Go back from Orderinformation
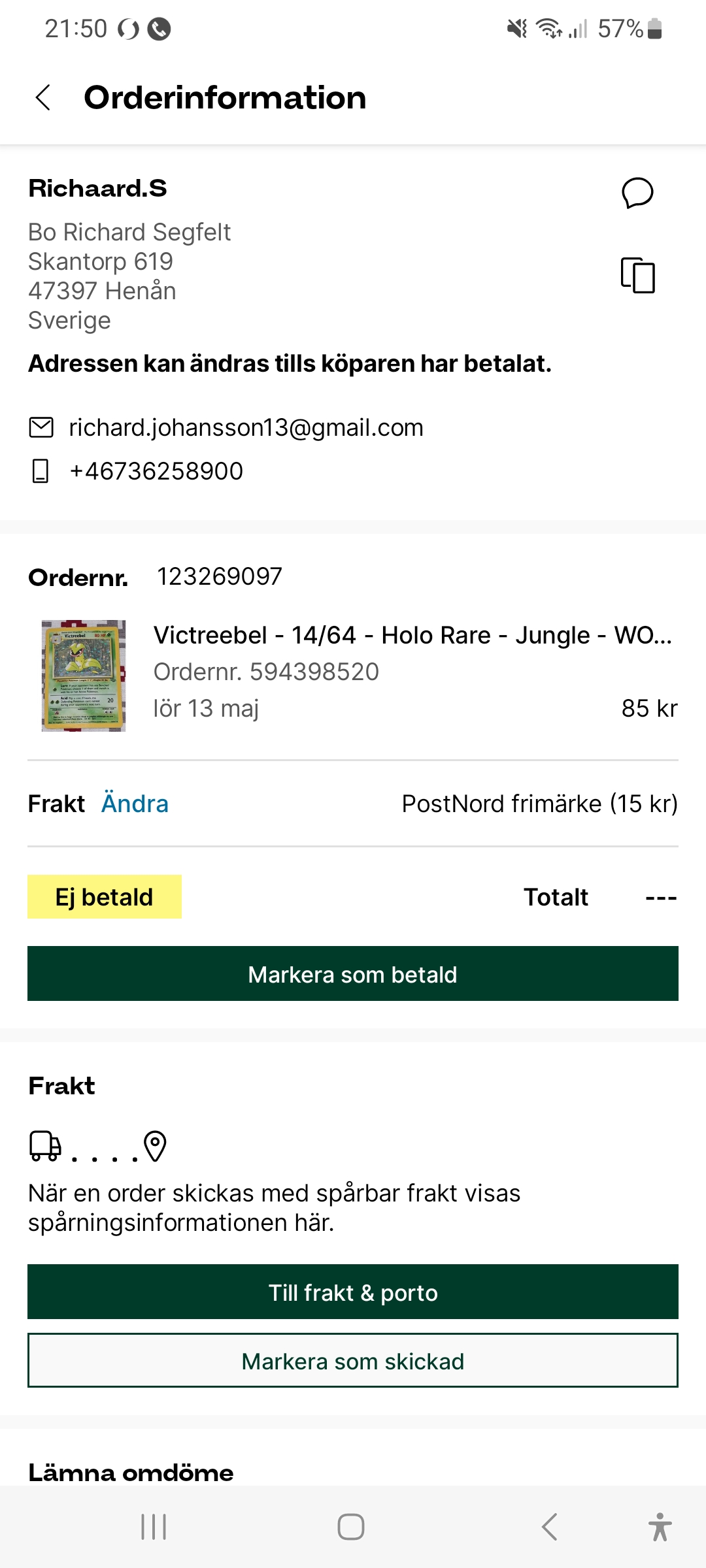Viewport: 706px width, 1568px height. [x=43, y=98]
